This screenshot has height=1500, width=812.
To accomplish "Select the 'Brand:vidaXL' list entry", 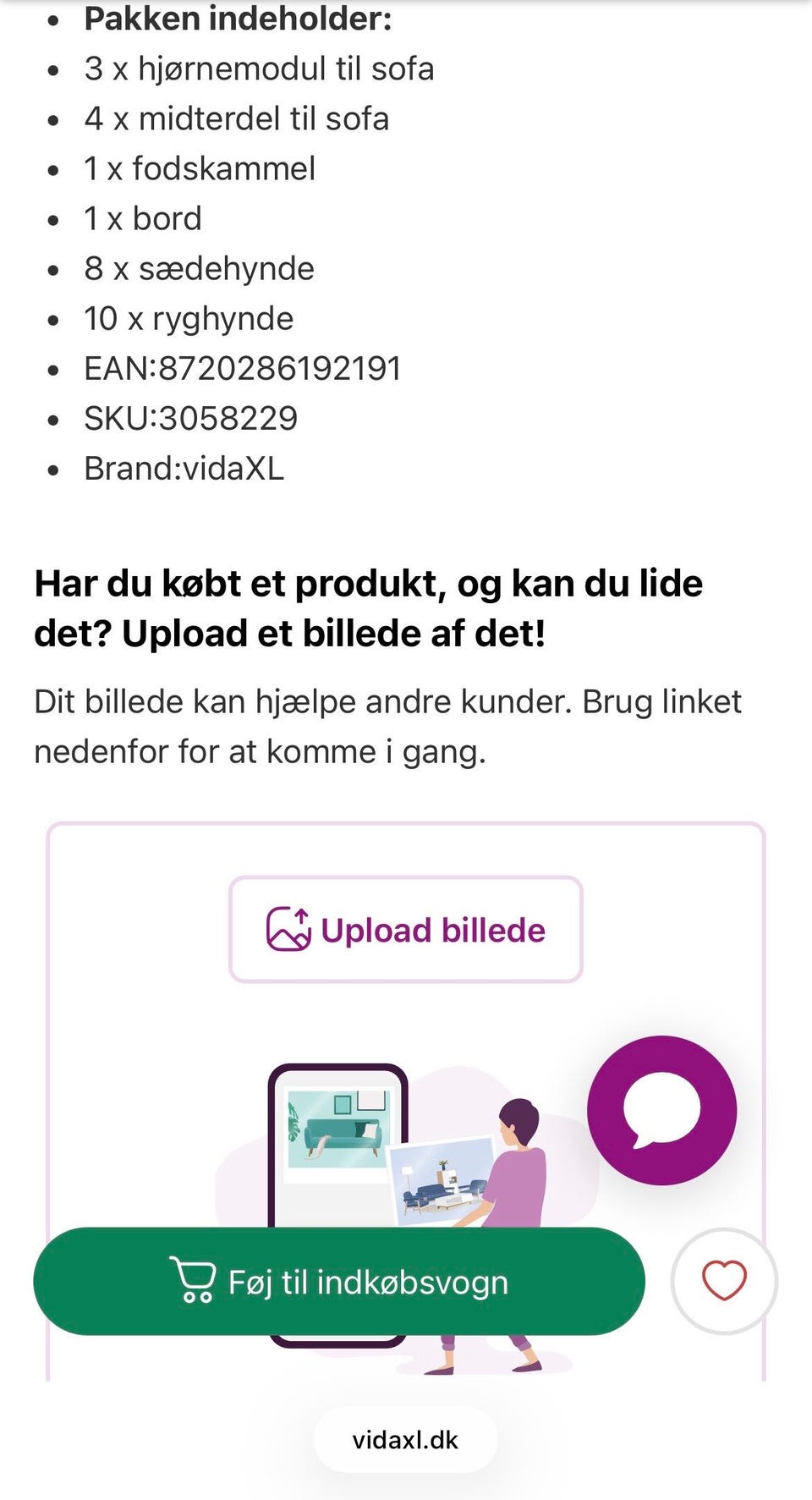I will coord(184,470).
